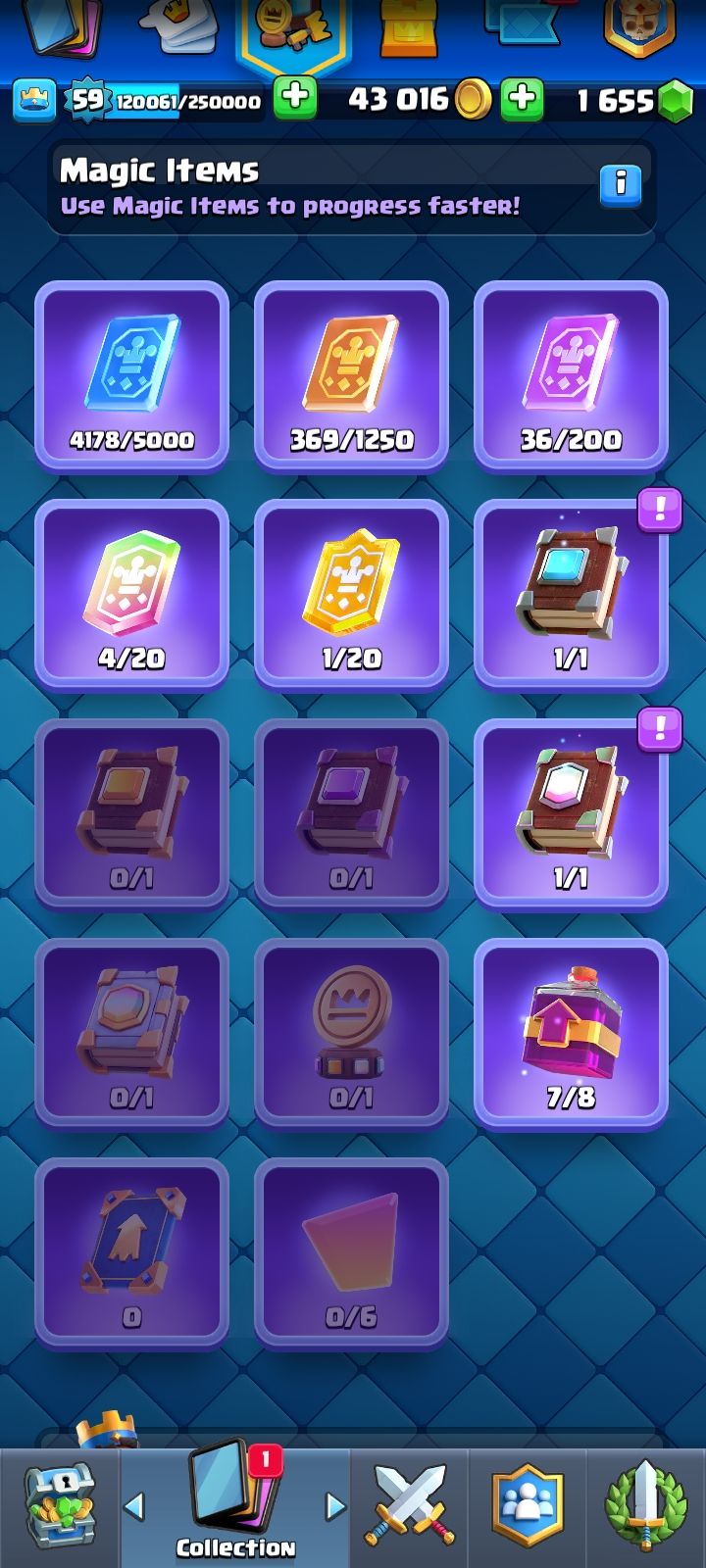706x1568 pixels.
Task: Tap the plus button to add experience
Action: [x=294, y=99]
